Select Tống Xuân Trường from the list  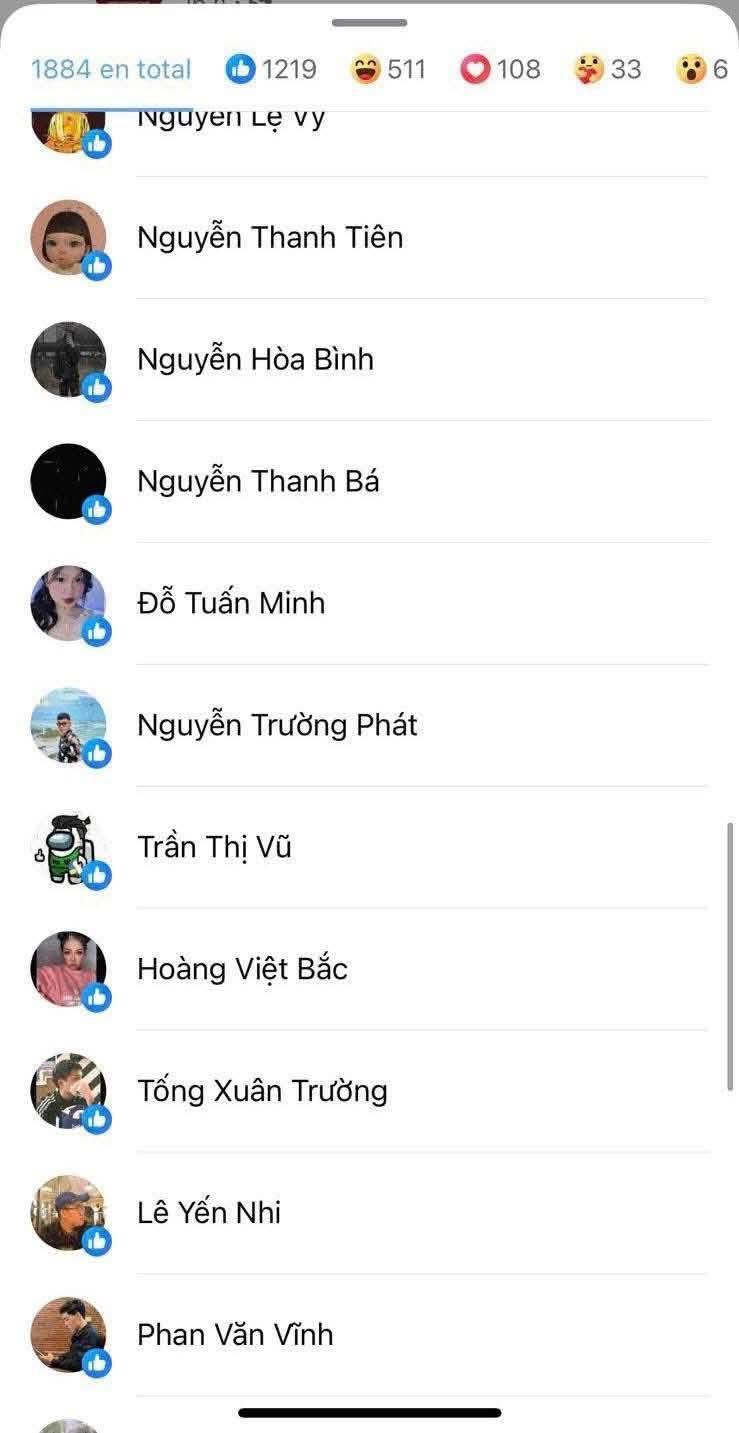click(262, 1091)
